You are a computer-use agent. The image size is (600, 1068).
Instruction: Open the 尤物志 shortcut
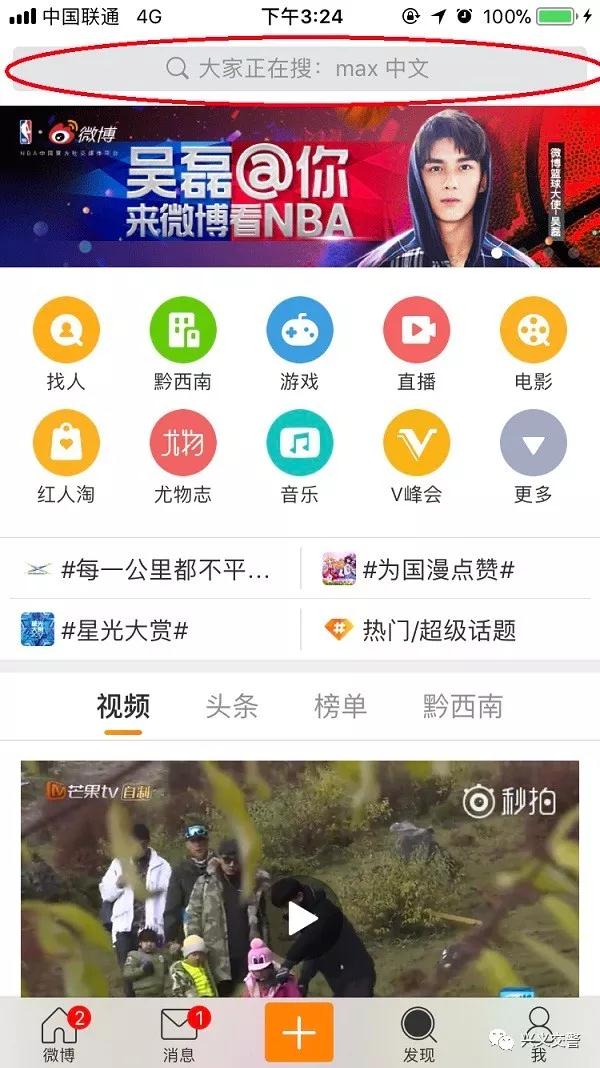point(183,444)
